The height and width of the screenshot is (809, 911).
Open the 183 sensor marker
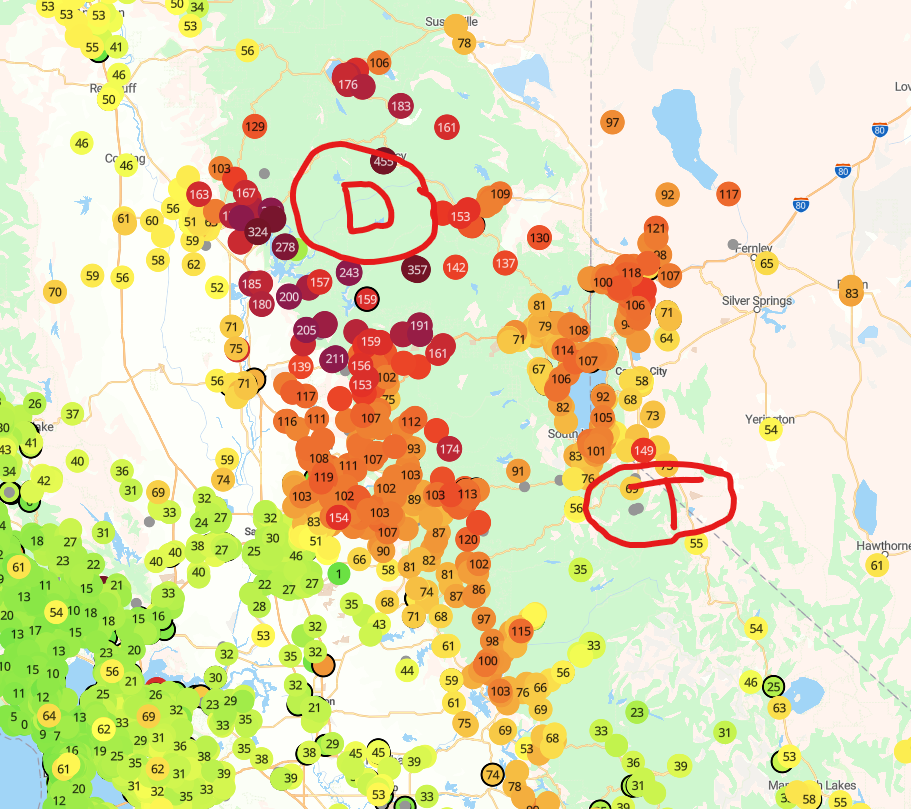coord(401,106)
